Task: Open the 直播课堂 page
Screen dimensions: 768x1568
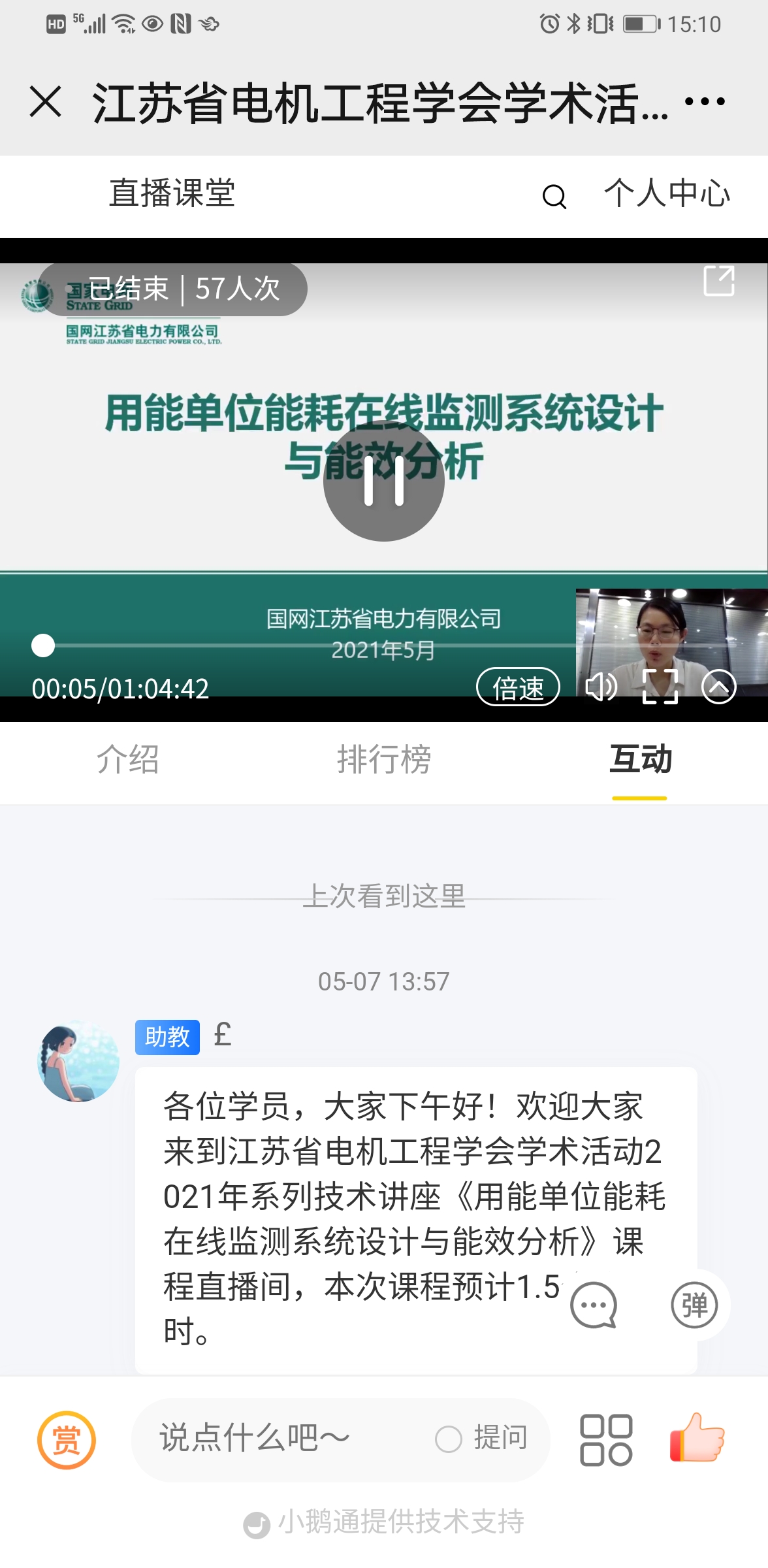Action: pyautogui.click(x=172, y=193)
